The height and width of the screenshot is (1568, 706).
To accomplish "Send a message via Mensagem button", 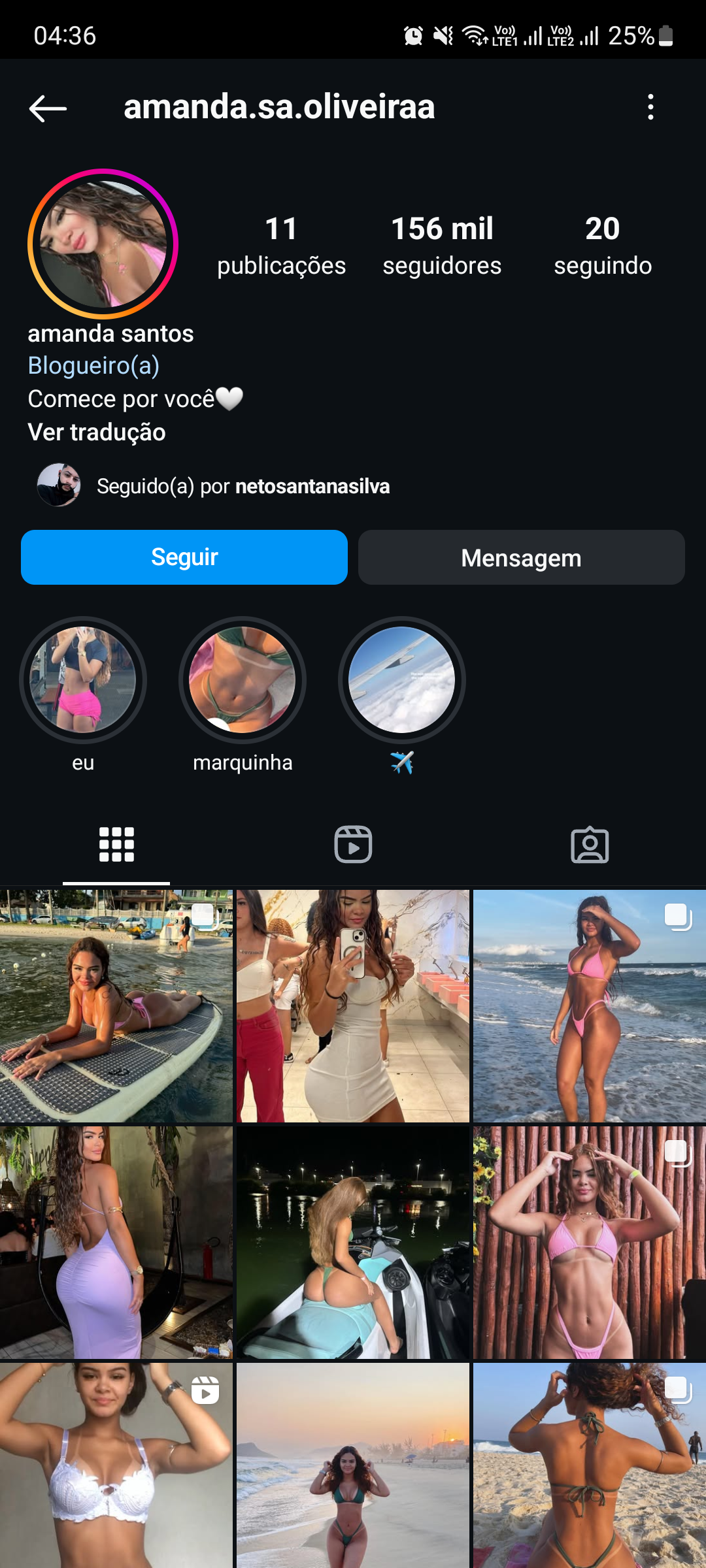I will 521,557.
